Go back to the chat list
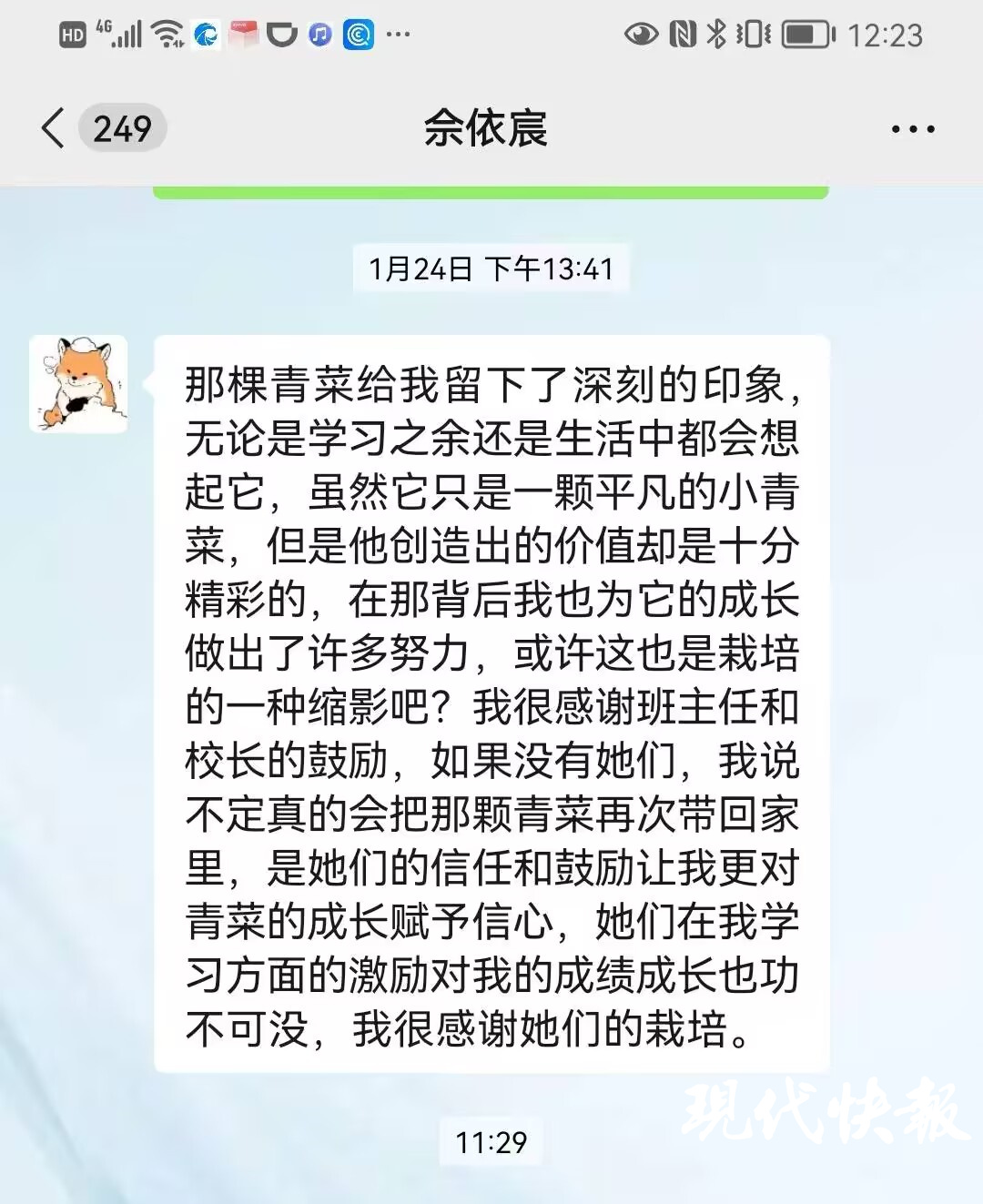Image resolution: width=983 pixels, height=1204 pixels. tap(55, 128)
